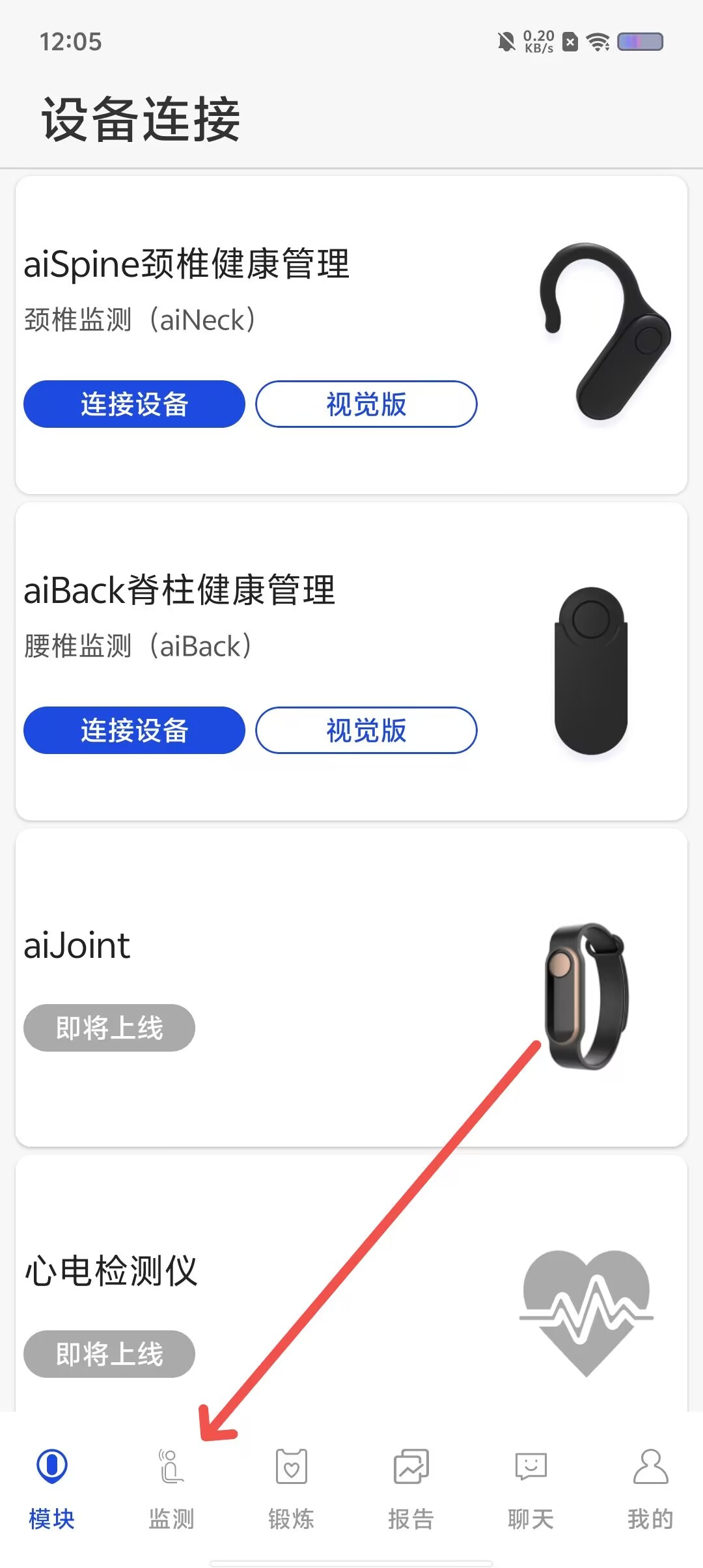Tap 即将上线 under aiJoint
This screenshot has height=1568, width=703.
pyautogui.click(x=109, y=1028)
